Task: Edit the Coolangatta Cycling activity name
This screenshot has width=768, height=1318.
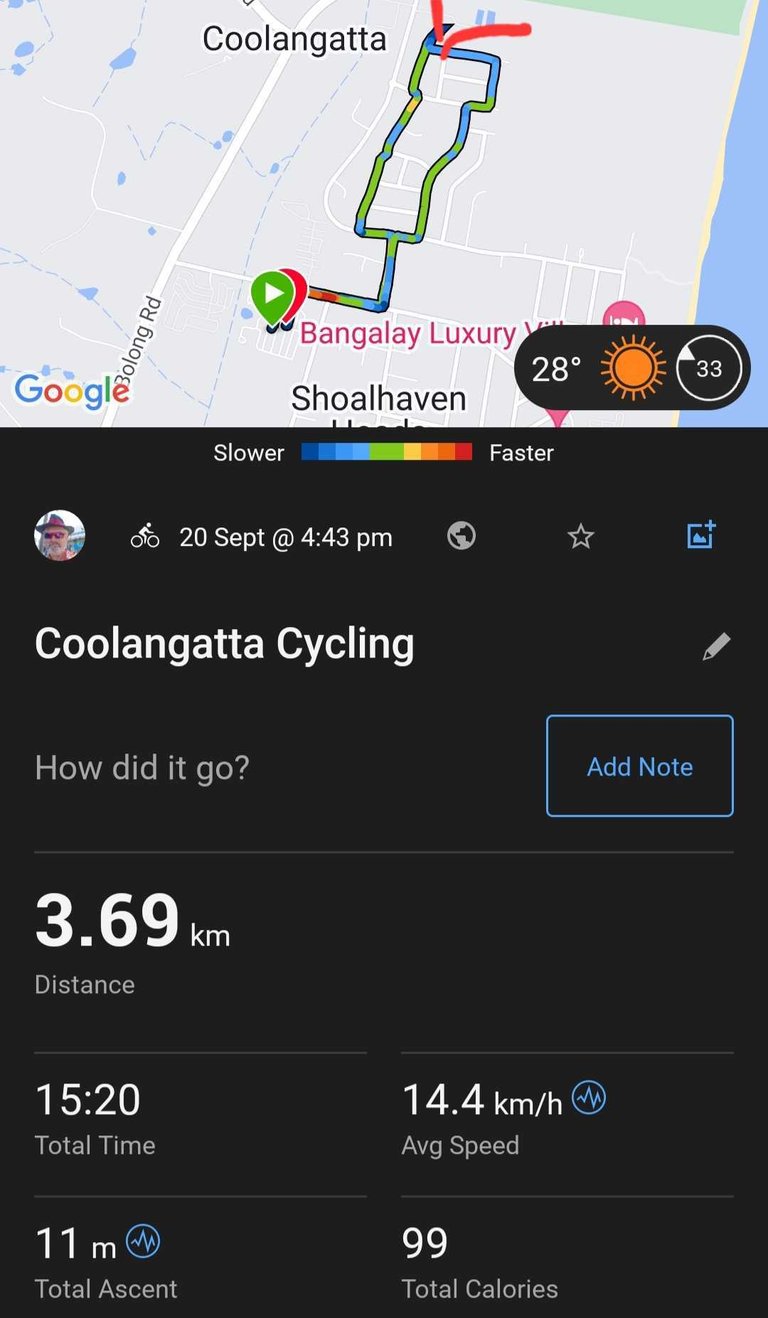Action: 716,646
